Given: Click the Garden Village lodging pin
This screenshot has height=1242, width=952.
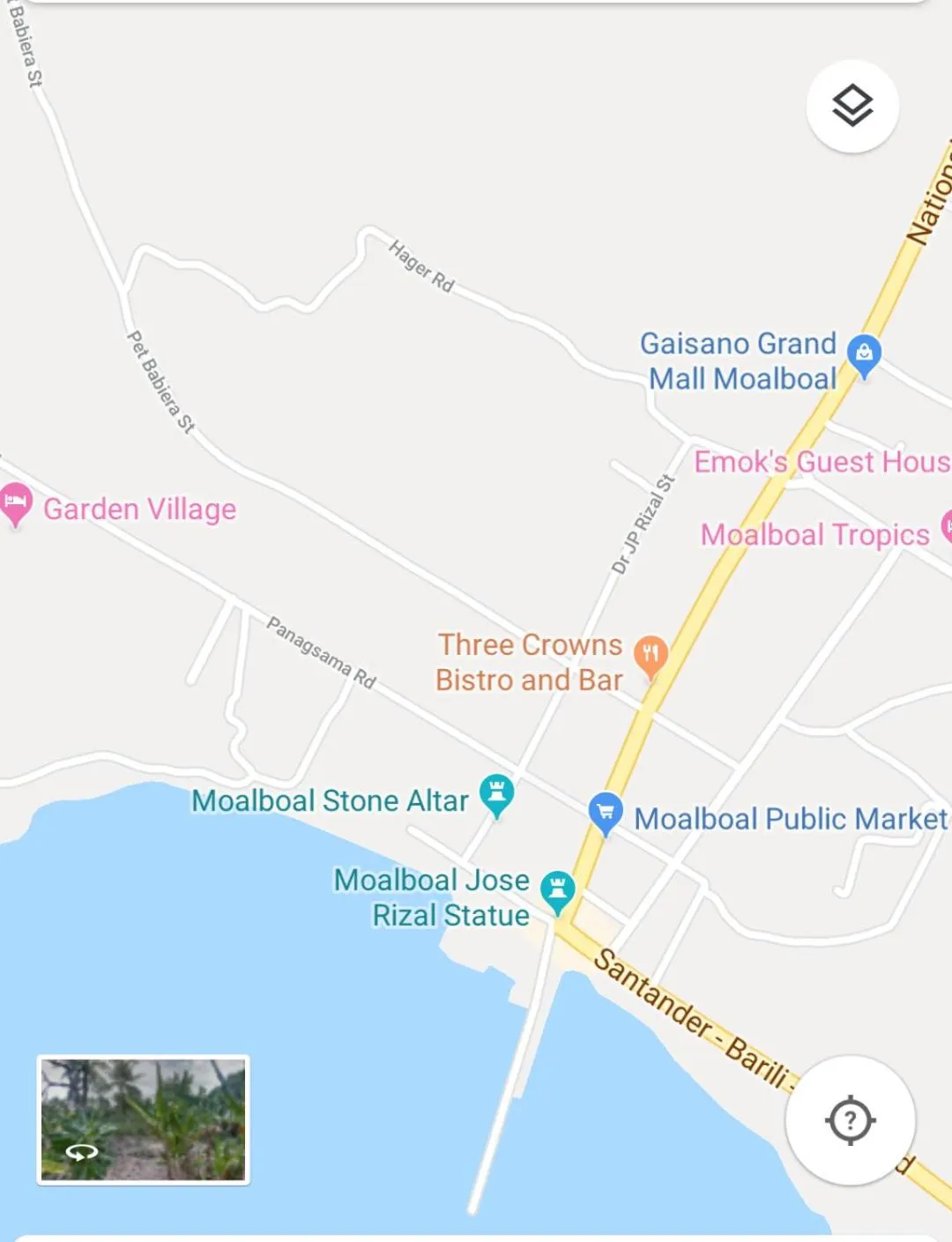Looking at the screenshot, I should click(12, 502).
